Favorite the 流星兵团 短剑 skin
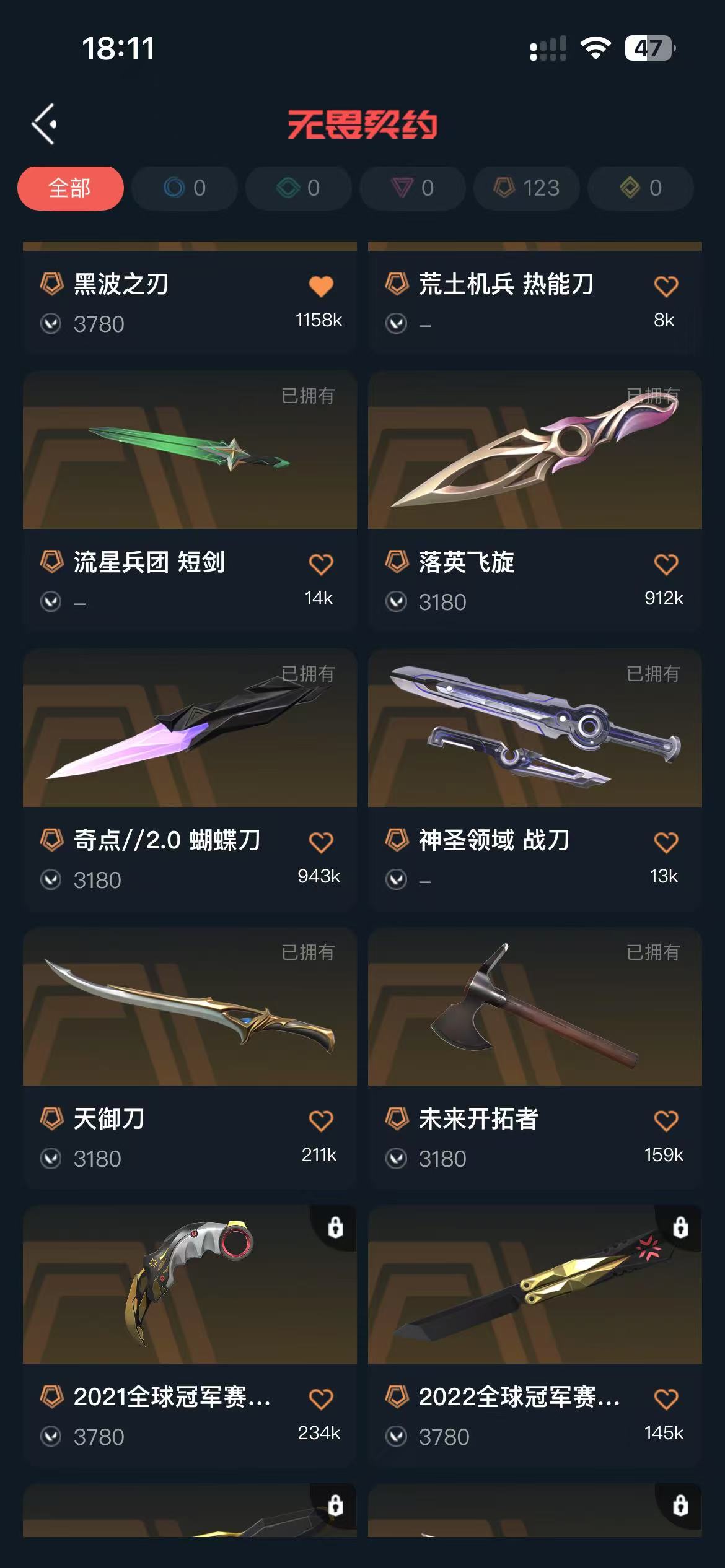Viewport: 725px width, 1568px height. pos(321,564)
